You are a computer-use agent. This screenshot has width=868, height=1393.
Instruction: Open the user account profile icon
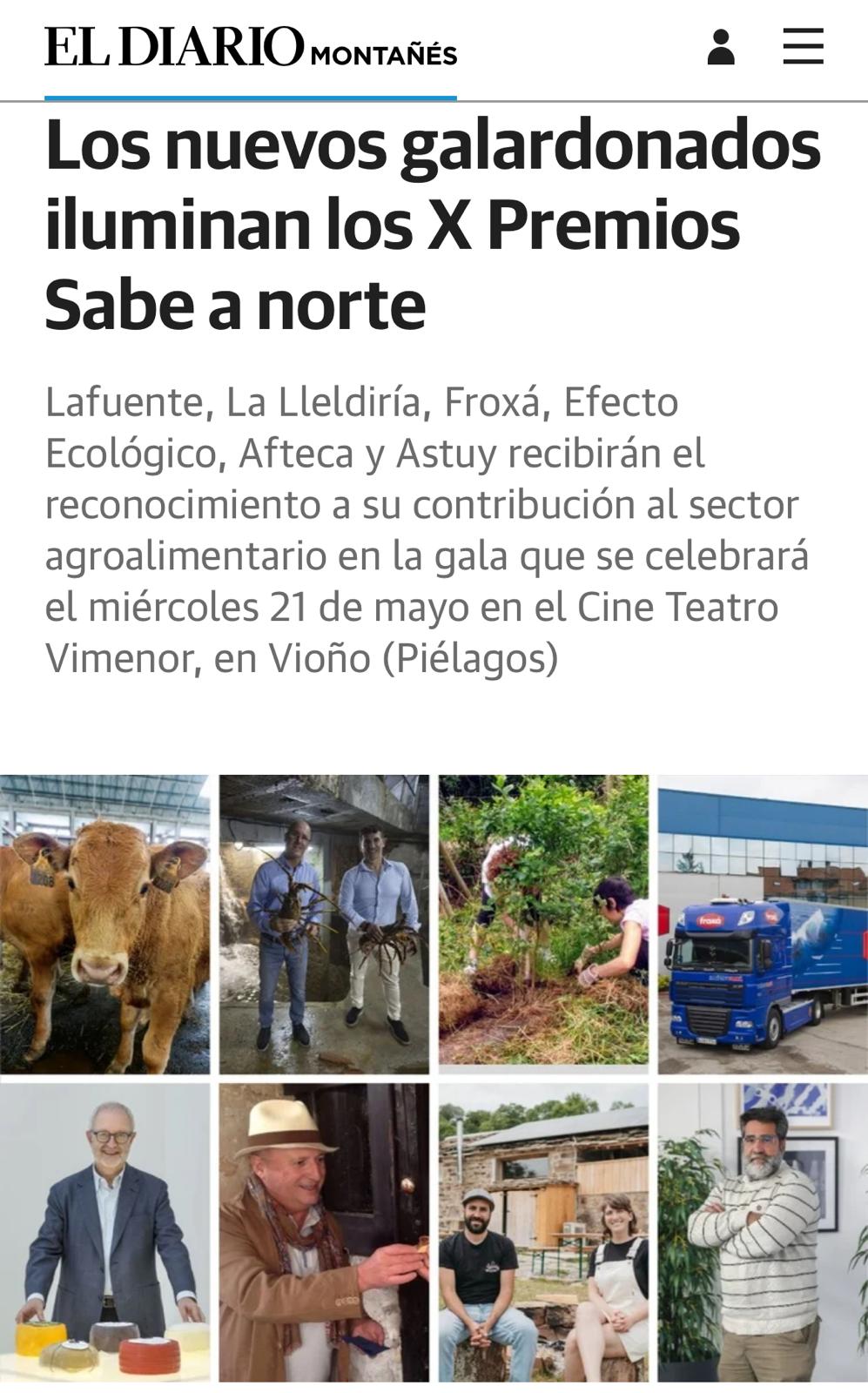tap(720, 47)
